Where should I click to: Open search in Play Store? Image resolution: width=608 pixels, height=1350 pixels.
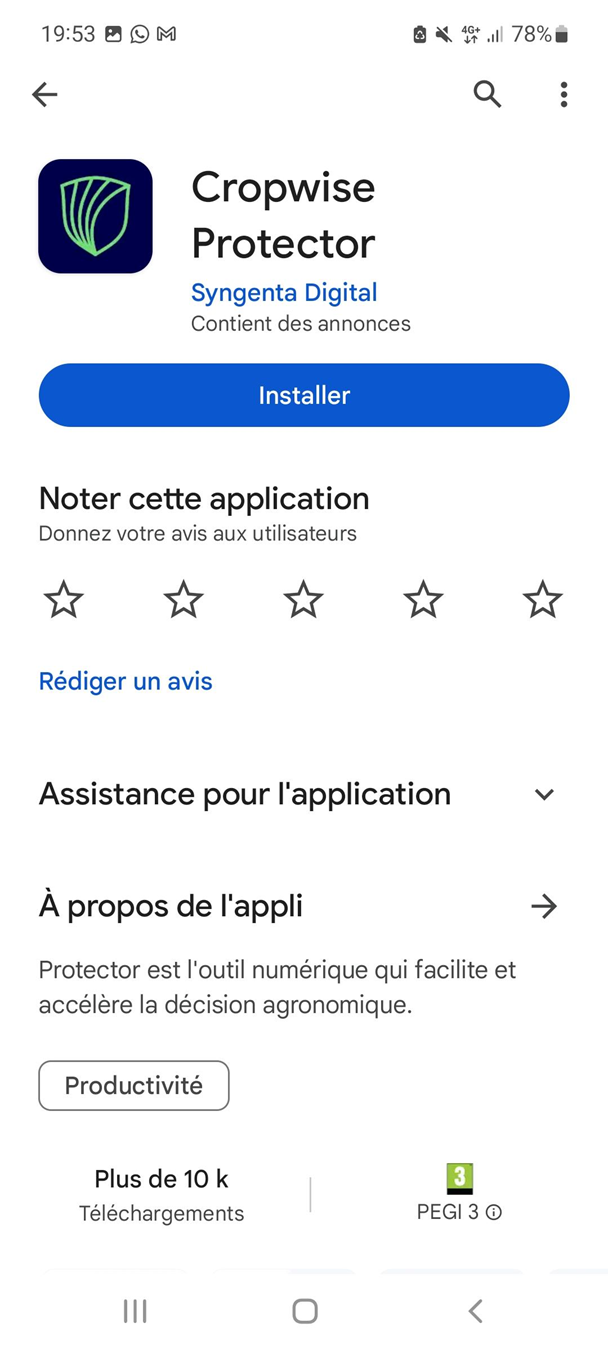(487, 95)
